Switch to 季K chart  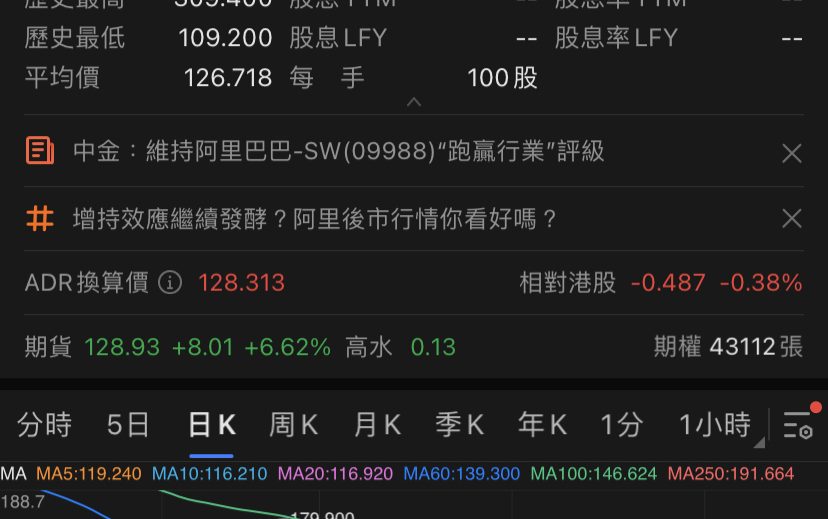click(460, 425)
